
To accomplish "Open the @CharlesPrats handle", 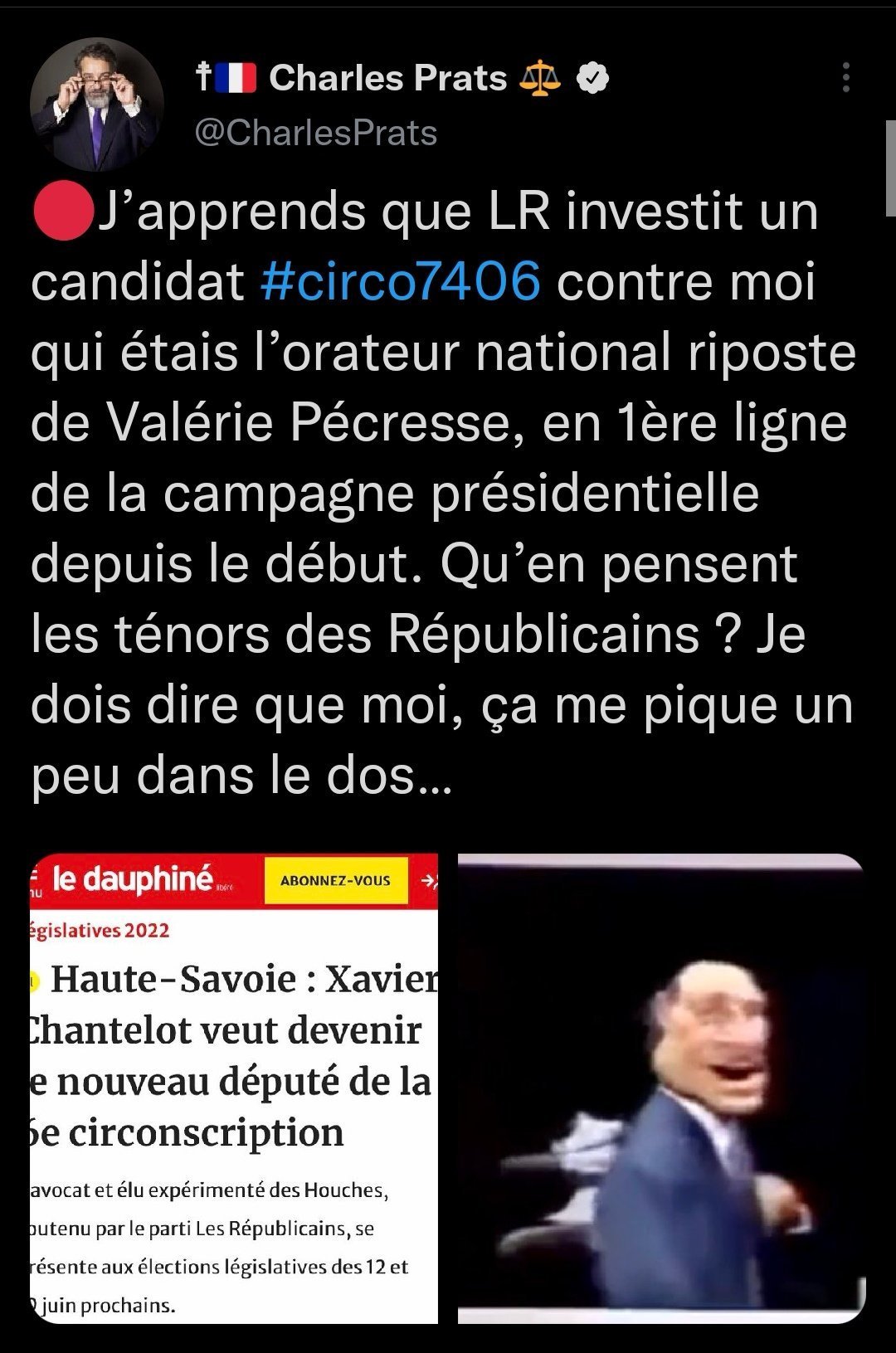I will click(315, 133).
